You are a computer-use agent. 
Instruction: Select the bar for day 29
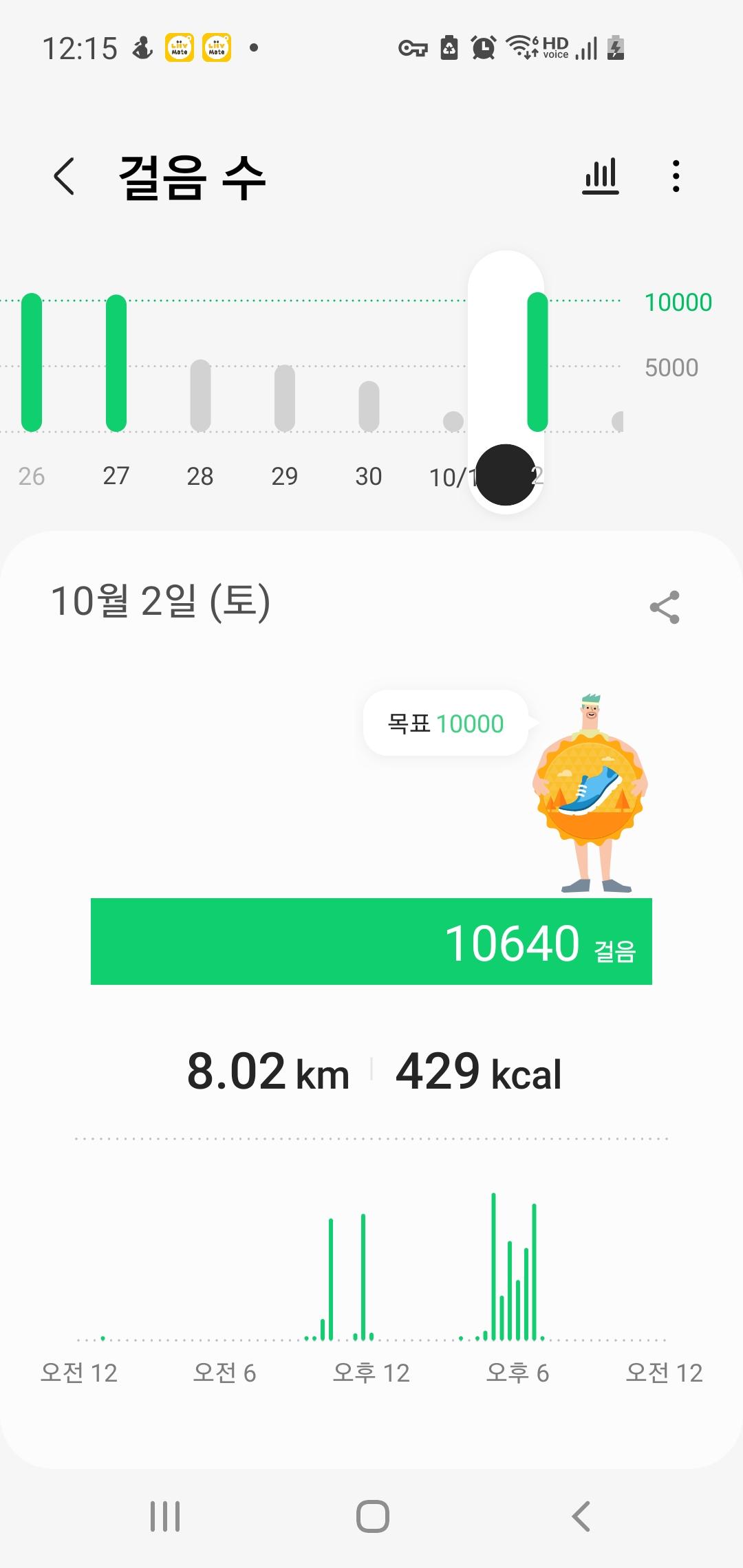click(285, 399)
